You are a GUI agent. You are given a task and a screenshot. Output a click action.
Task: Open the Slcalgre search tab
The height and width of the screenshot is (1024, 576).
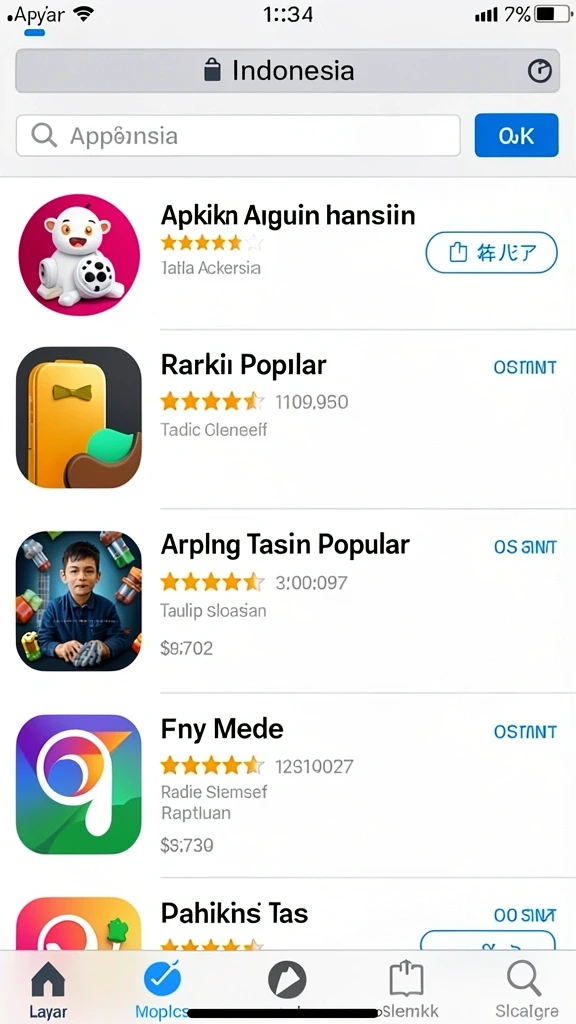click(526, 989)
